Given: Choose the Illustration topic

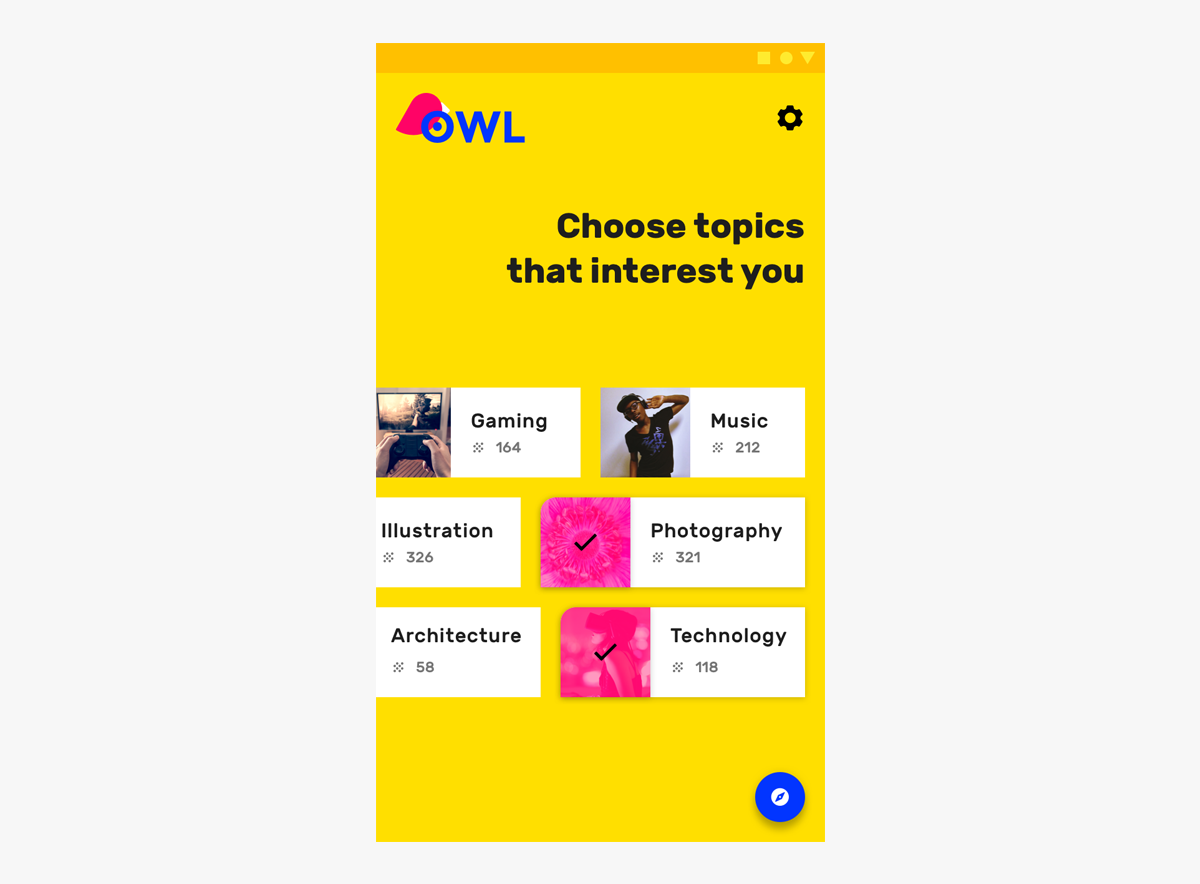Looking at the screenshot, I should click(448, 542).
